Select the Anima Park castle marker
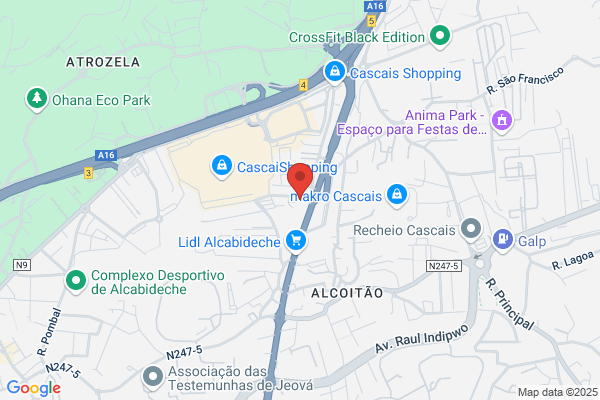 point(502,121)
